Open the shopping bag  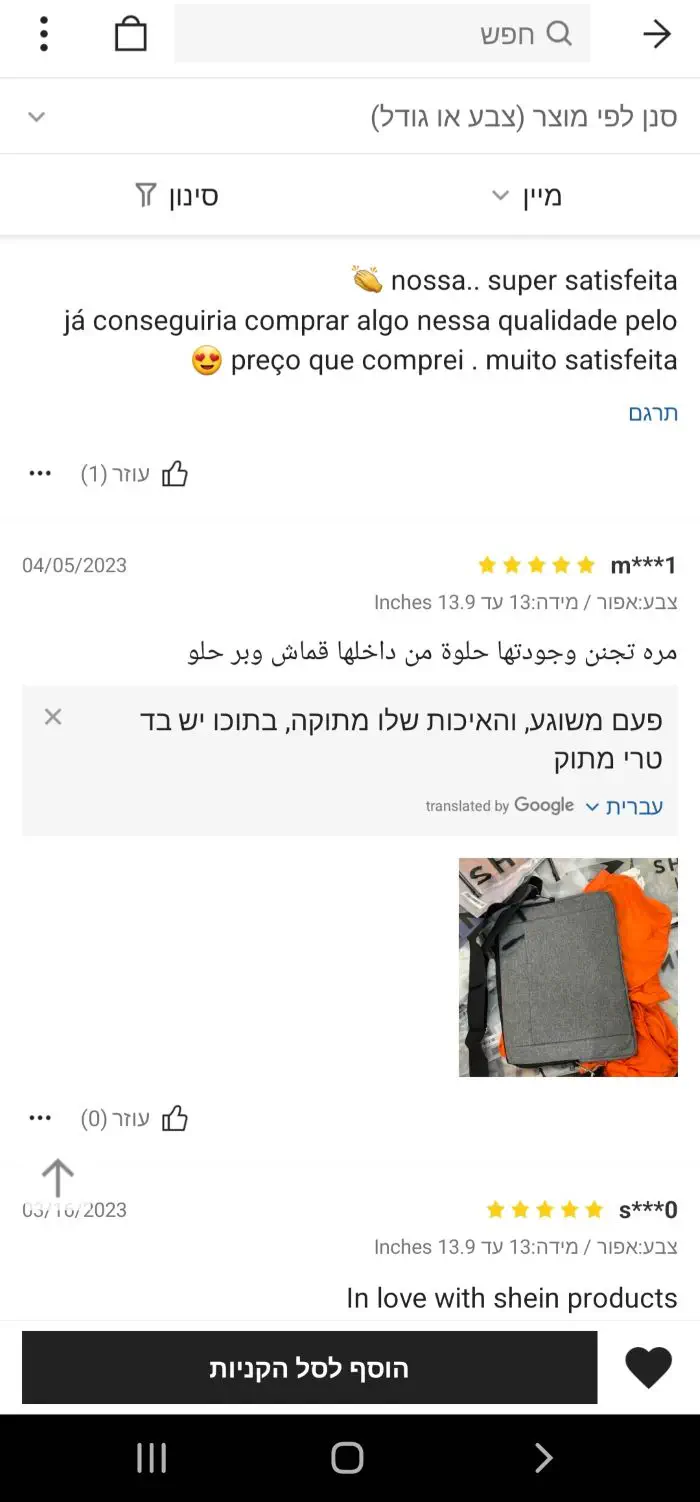[131, 34]
